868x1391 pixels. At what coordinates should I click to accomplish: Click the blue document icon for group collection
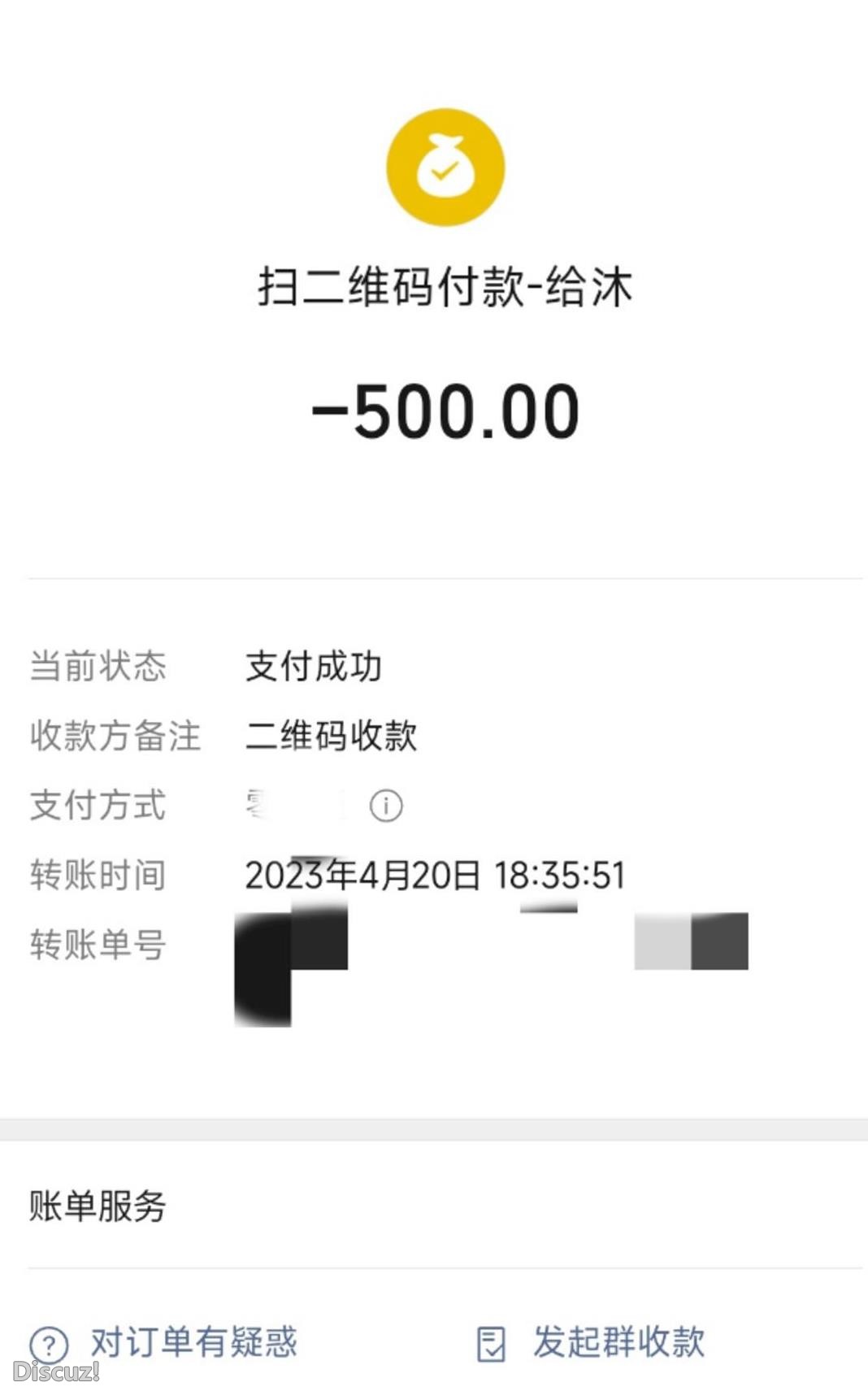click(x=493, y=1345)
